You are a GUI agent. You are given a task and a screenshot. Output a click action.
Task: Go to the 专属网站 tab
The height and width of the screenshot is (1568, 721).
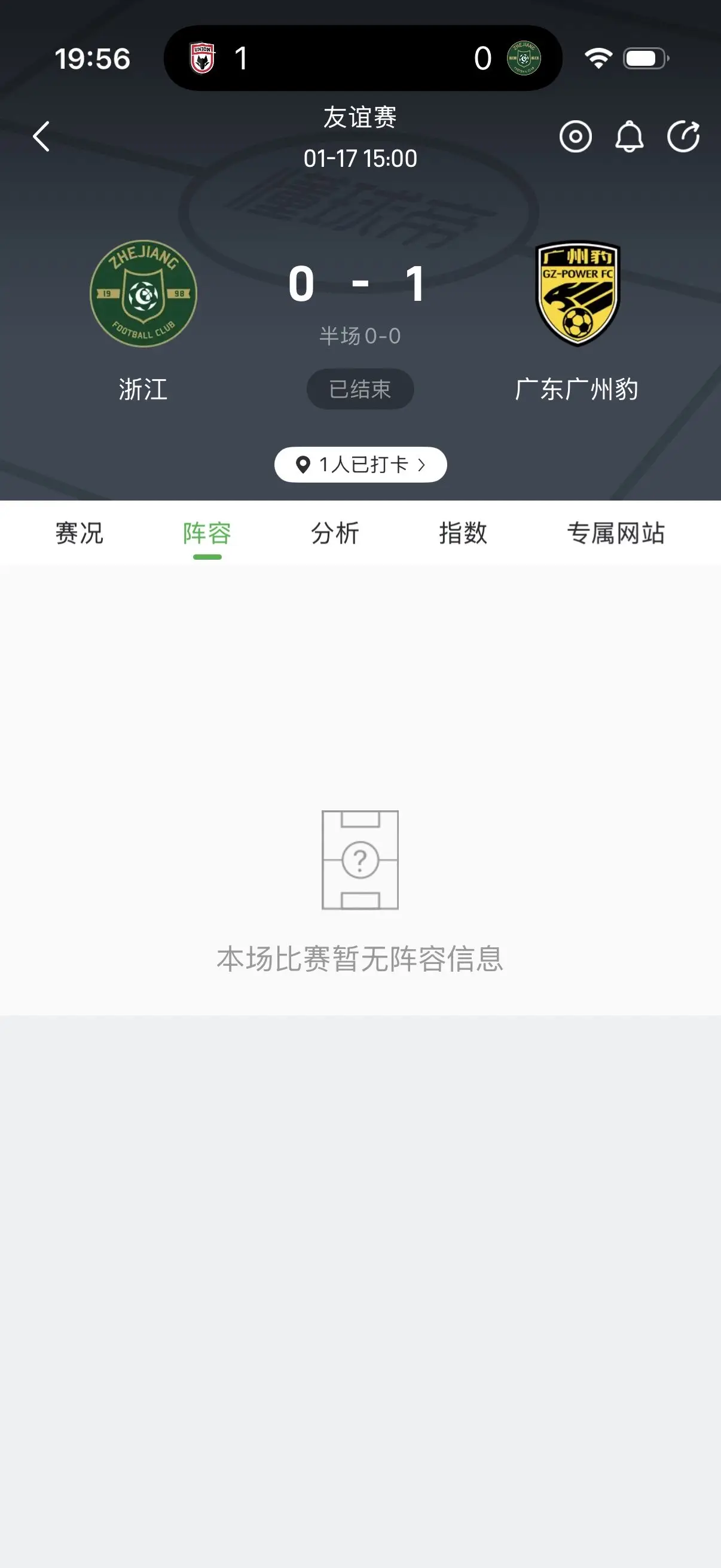pos(616,533)
